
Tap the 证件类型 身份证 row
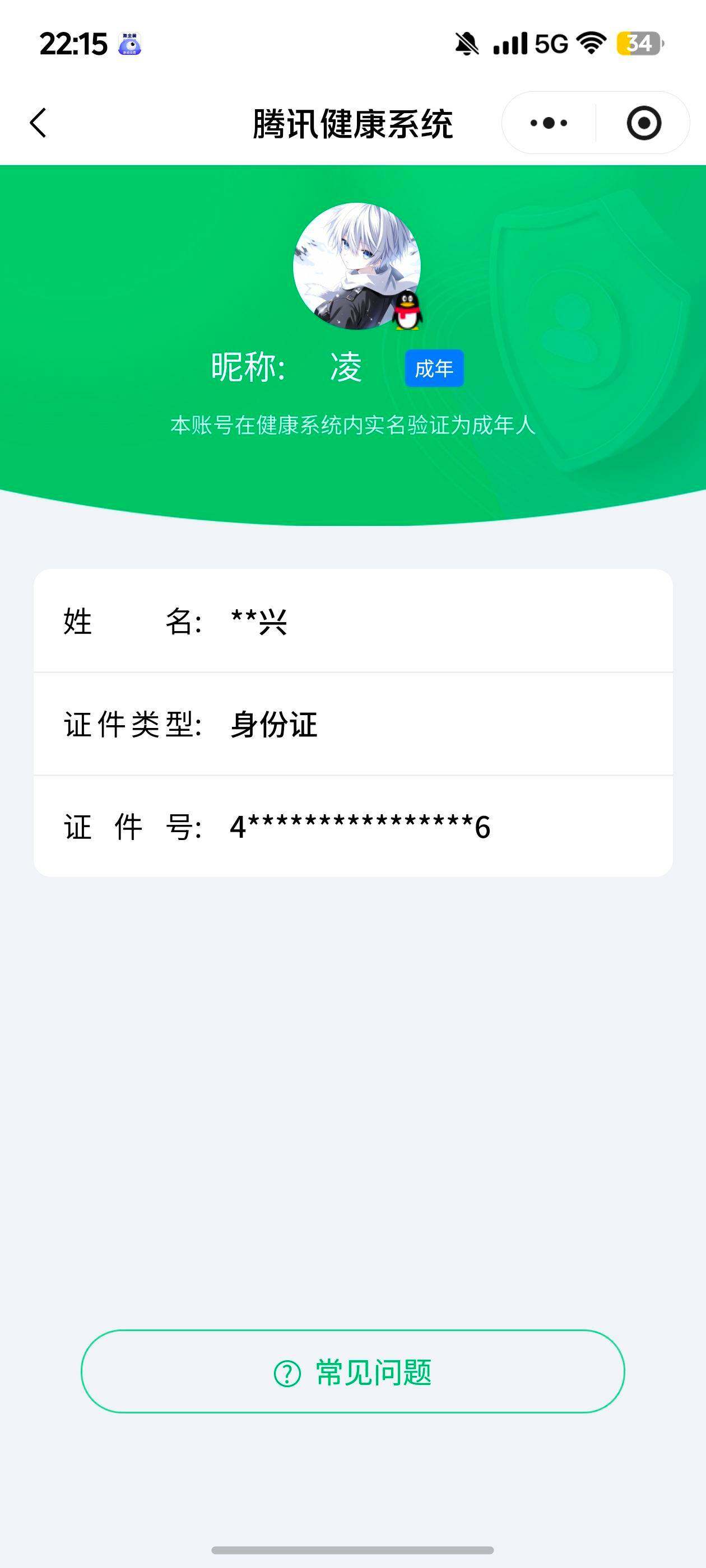(352, 724)
